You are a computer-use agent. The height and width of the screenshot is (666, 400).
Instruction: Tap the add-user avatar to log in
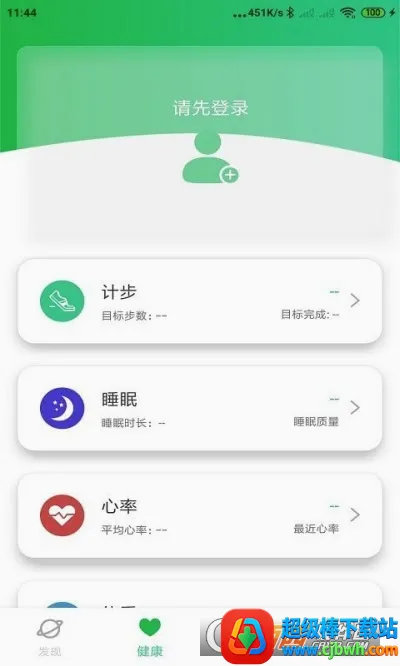click(x=210, y=158)
